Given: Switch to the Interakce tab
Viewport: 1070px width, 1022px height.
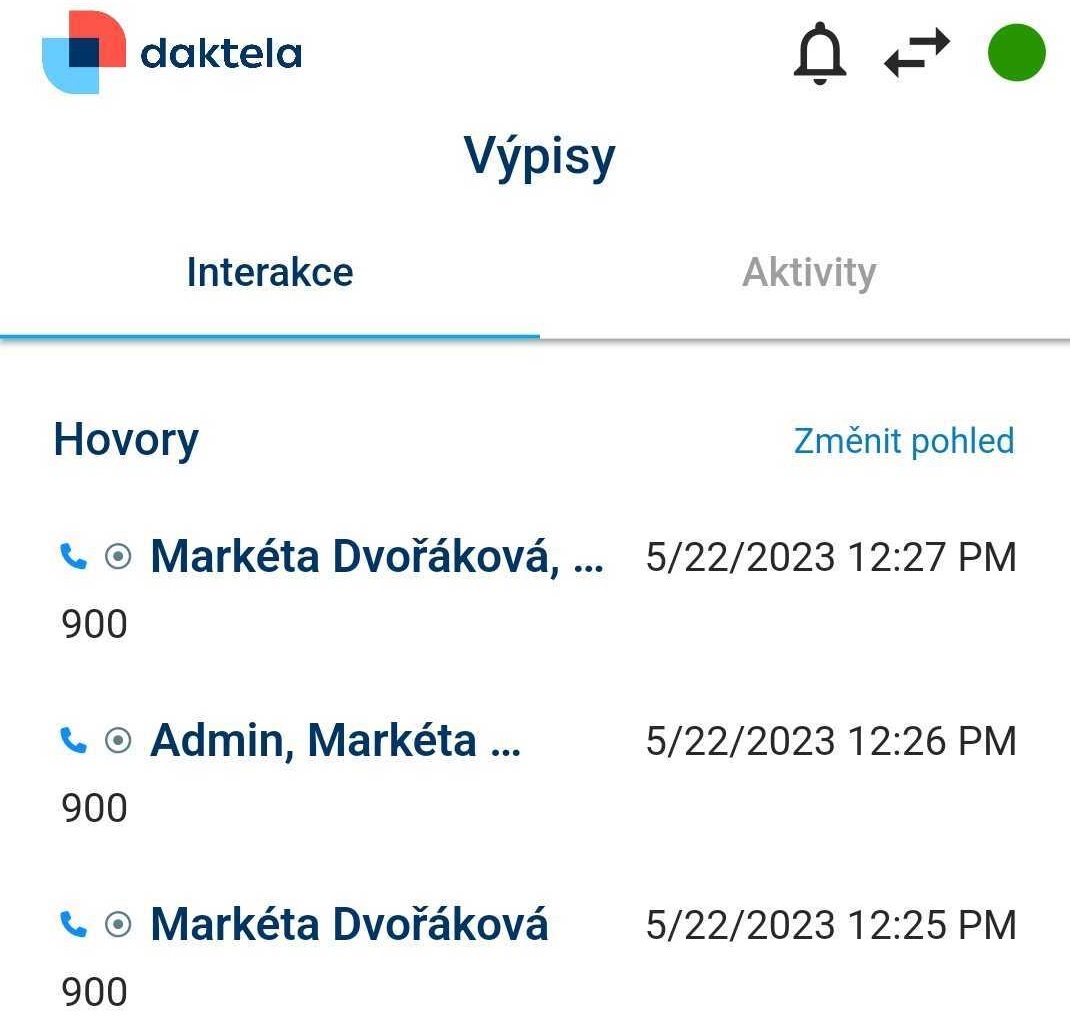Looking at the screenshot, I should pyautogui.click(x=270, y=273).
